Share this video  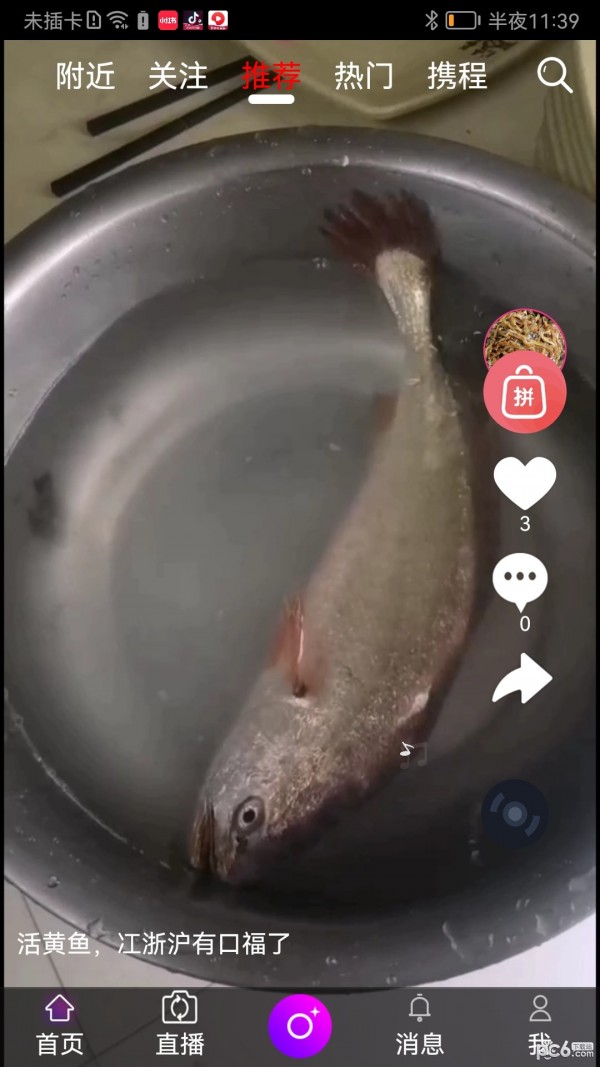[x=522, y=679]
